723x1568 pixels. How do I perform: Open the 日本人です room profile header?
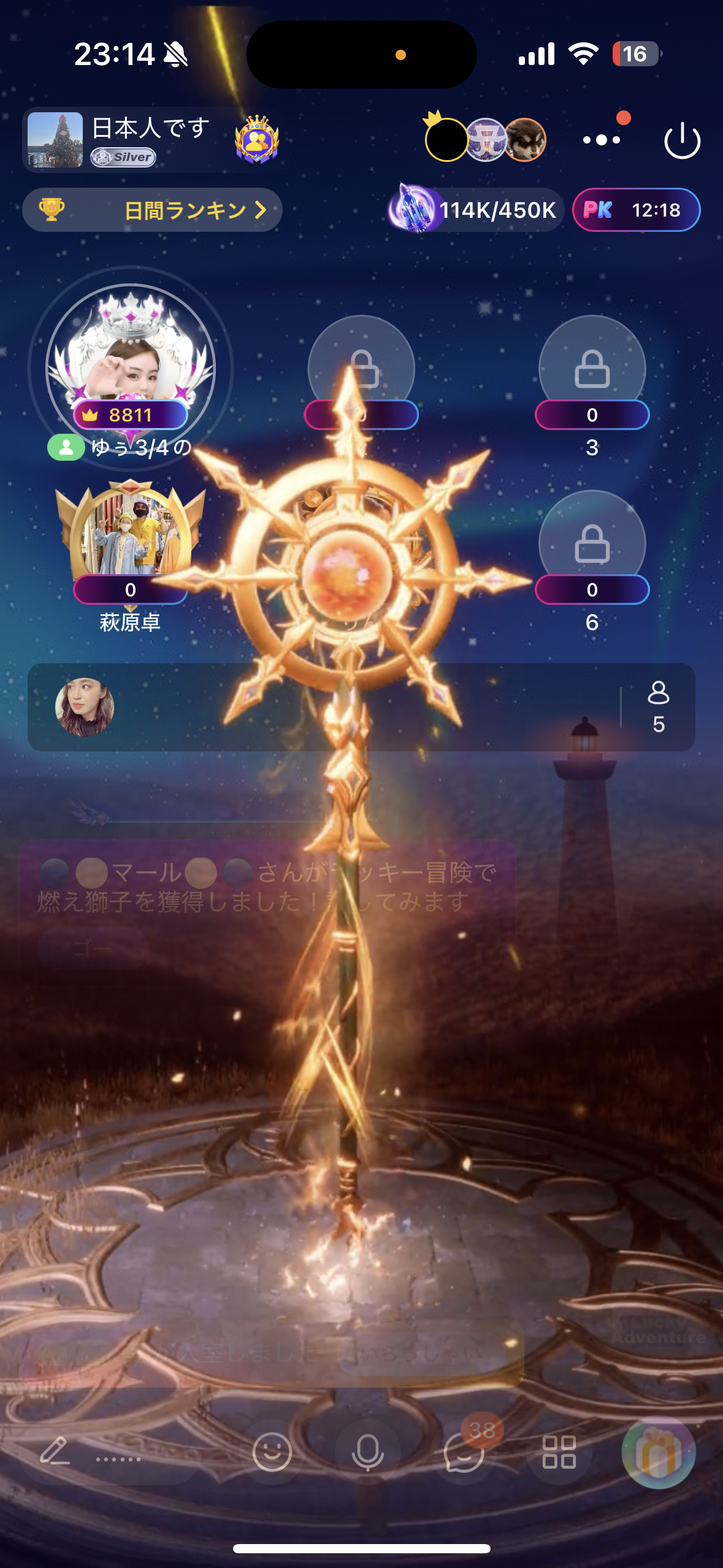pyautogui.click(x=123, y=140)
